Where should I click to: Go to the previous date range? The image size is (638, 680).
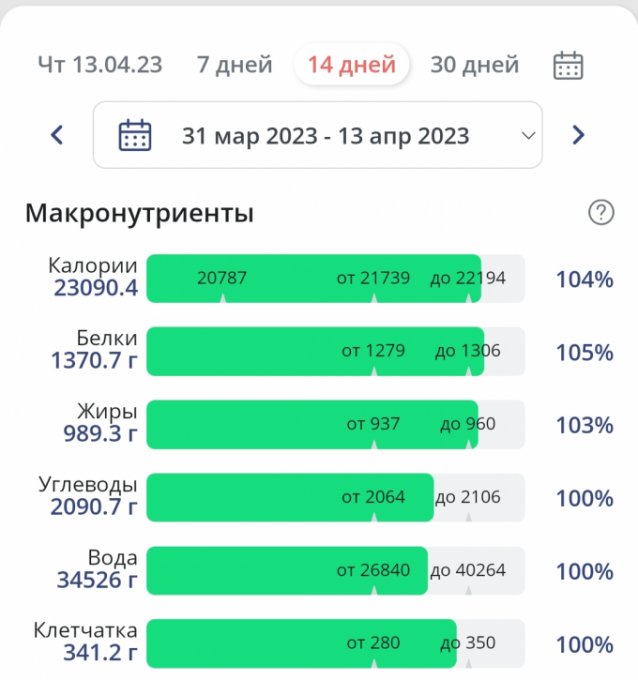[57, 135]
